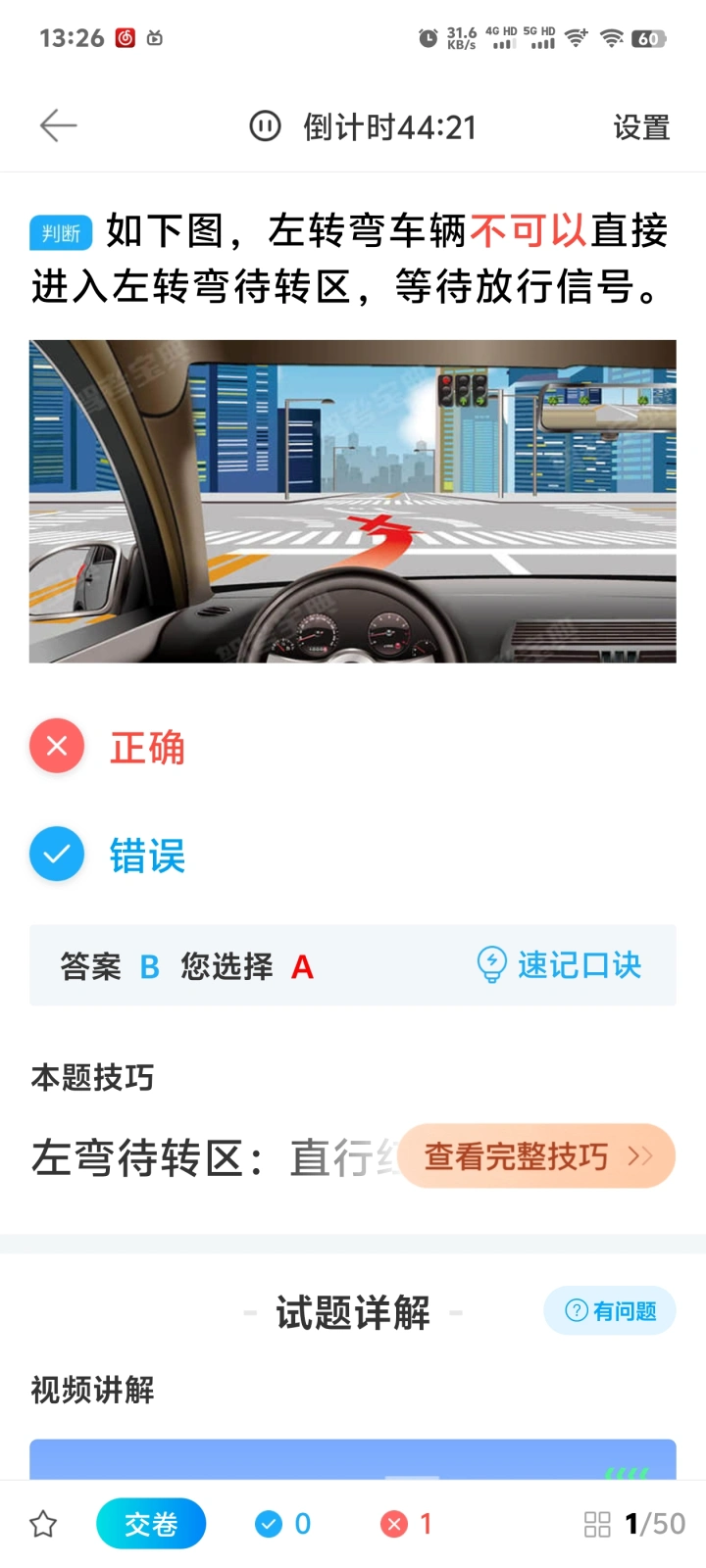Screen dimensions: 706x1568
Task: Play the 视频讲解 explanation video
Action: point(353,1459)
